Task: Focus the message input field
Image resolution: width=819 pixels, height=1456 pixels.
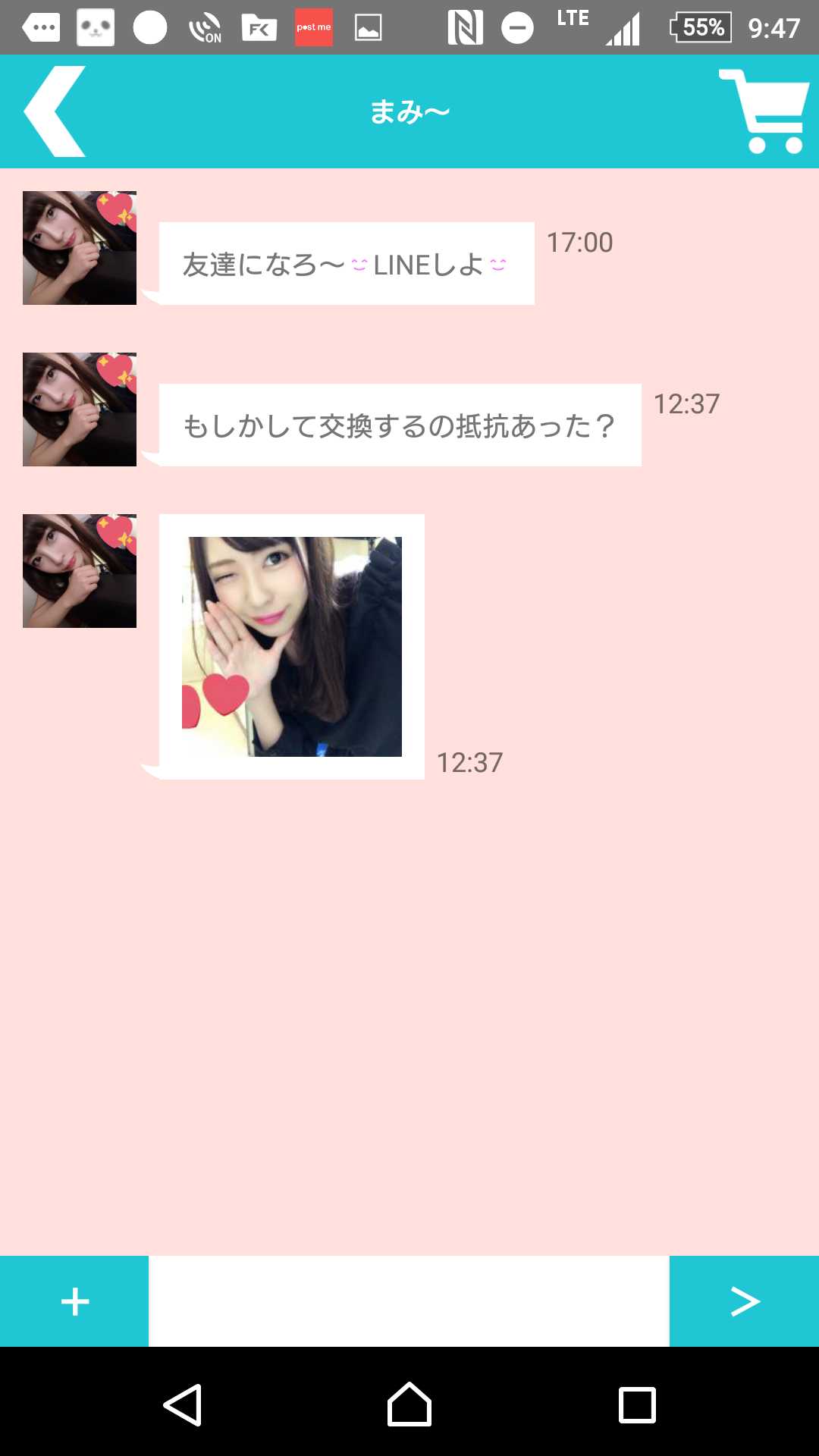Action: [409, 1301]
